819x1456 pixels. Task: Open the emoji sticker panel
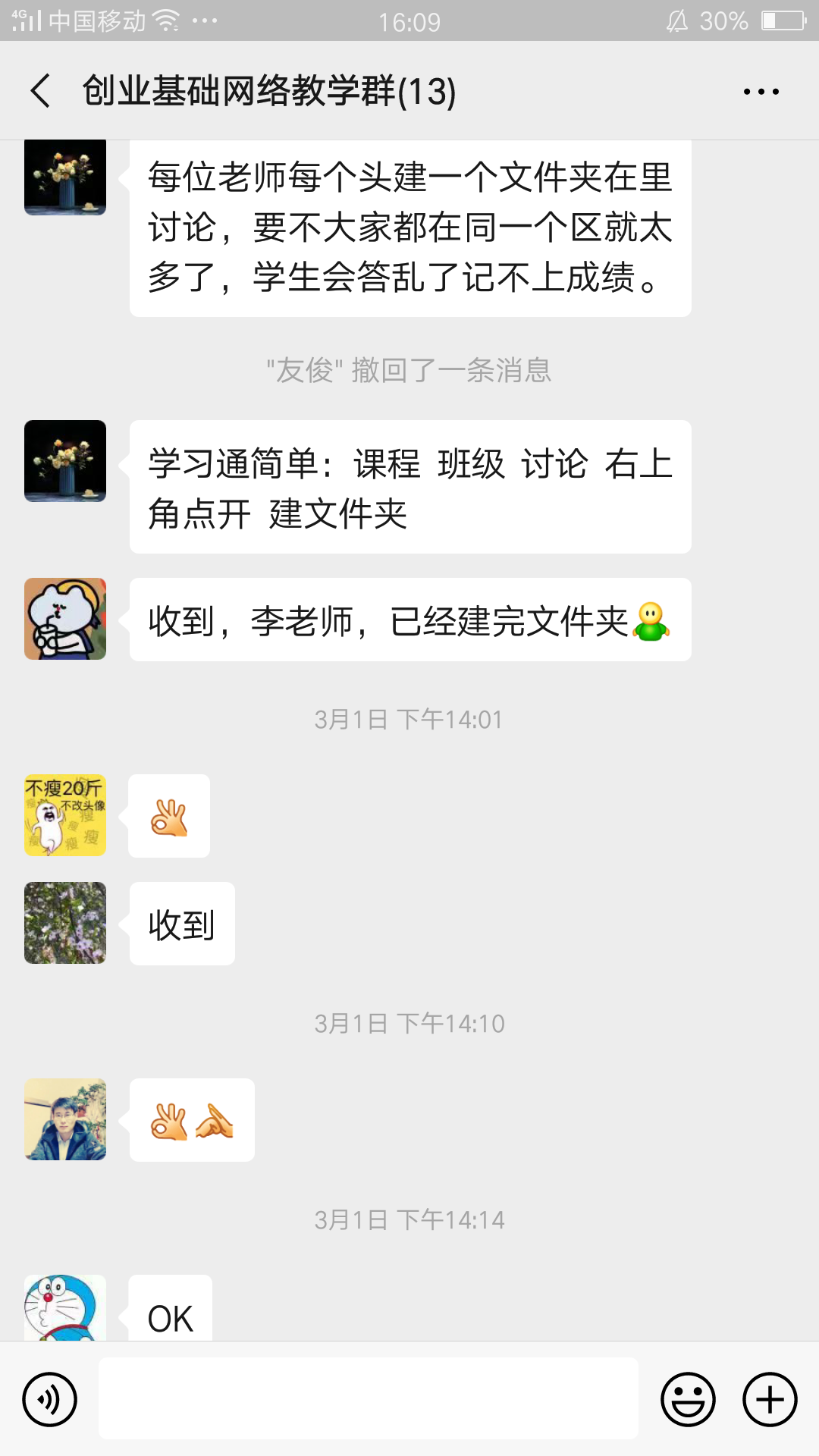click(688, 1399)
